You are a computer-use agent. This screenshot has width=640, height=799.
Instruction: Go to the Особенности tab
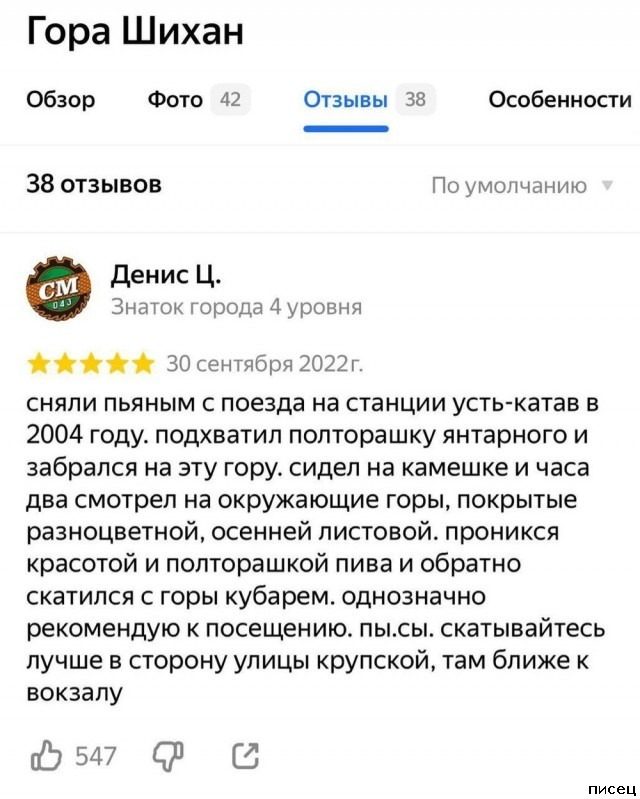click(x=559, y=99)
